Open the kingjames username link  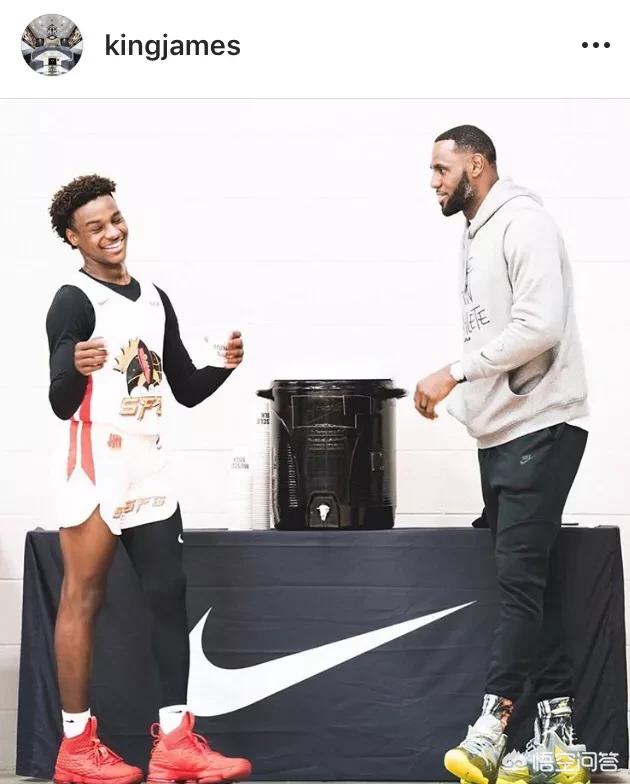click(172, 46)
